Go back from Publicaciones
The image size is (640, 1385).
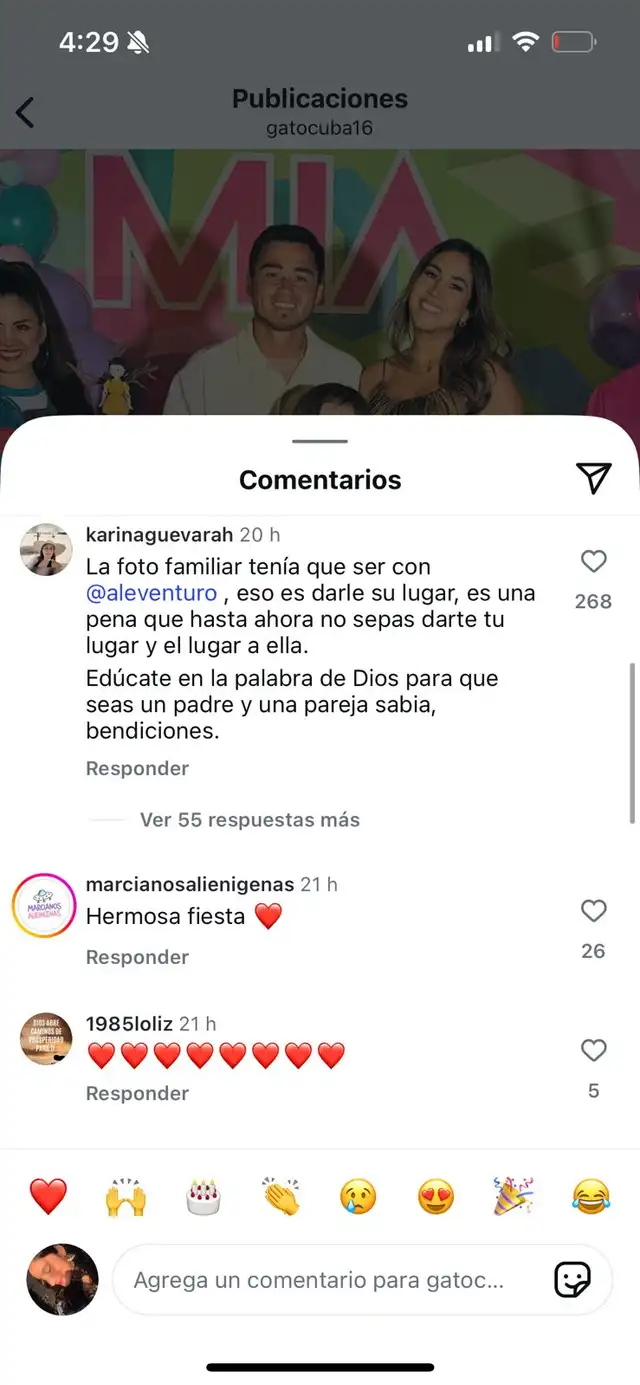coord(26,112)
